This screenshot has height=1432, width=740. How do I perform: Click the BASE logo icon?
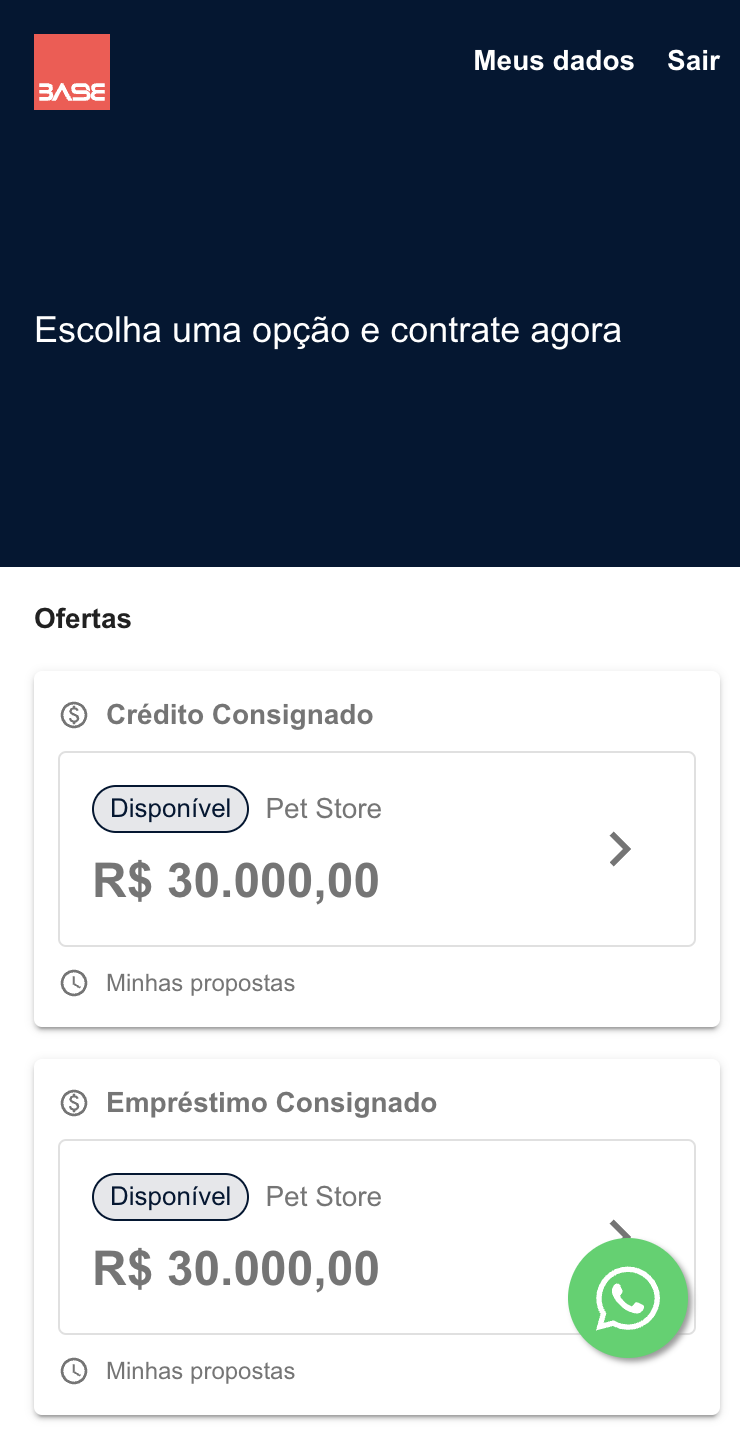(x=71, y=71)
